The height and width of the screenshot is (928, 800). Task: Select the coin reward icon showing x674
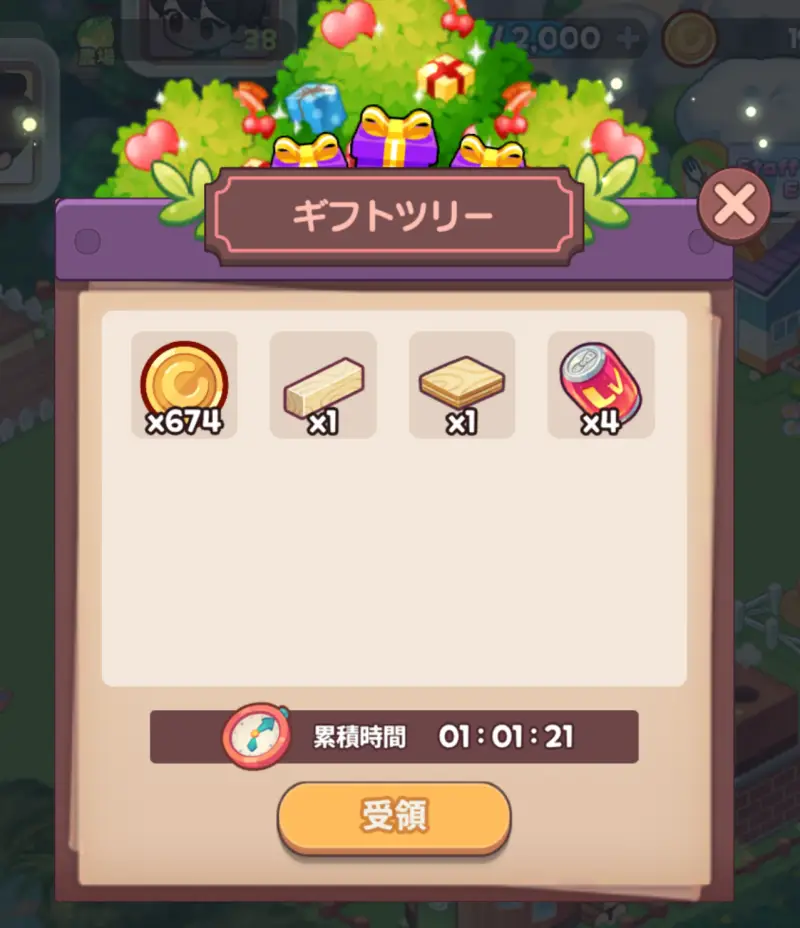pyautogui.click(x=184, y=385)
